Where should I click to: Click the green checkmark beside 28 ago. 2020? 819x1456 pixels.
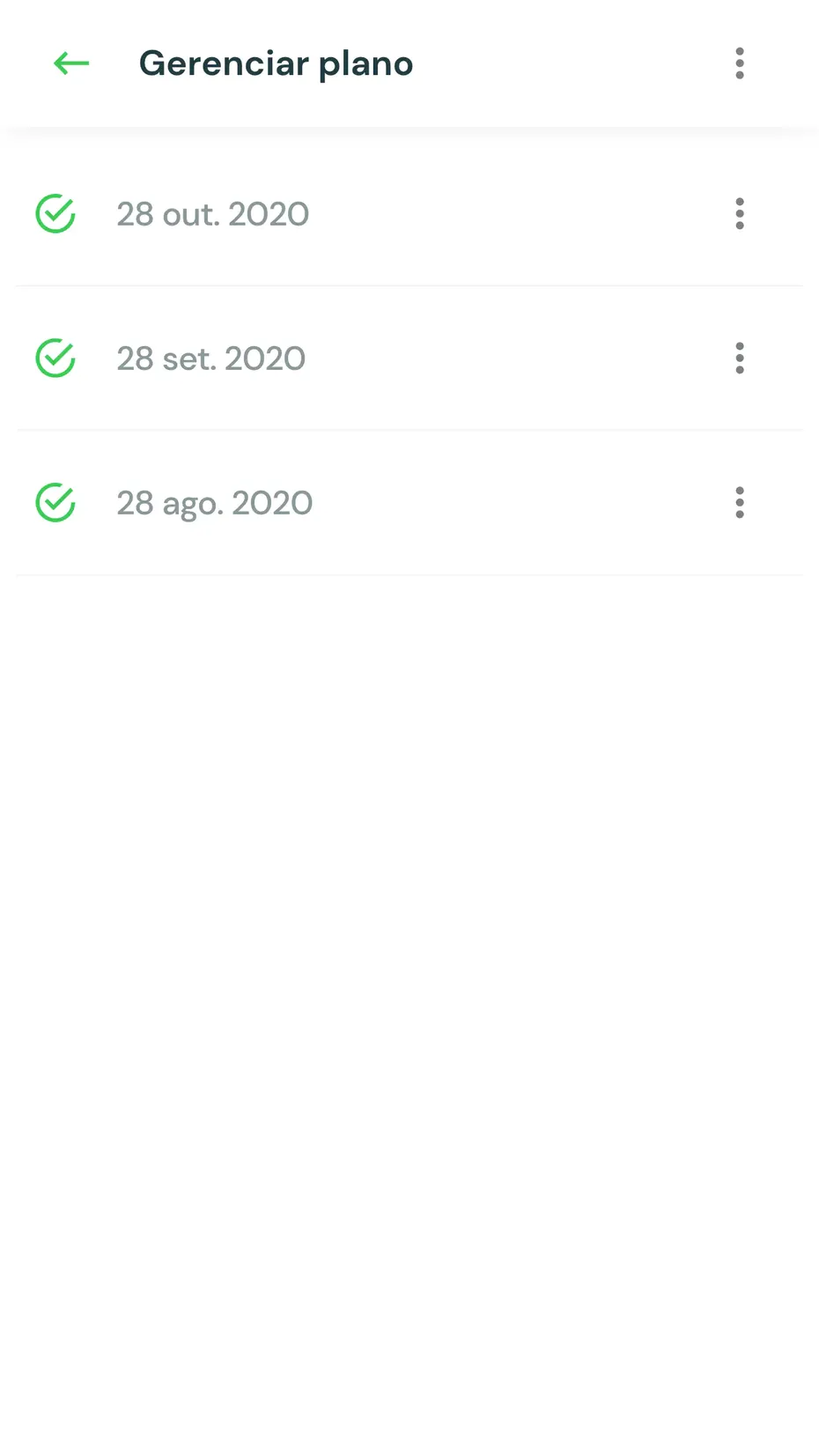pyautogui.click(x=55, y=502)
